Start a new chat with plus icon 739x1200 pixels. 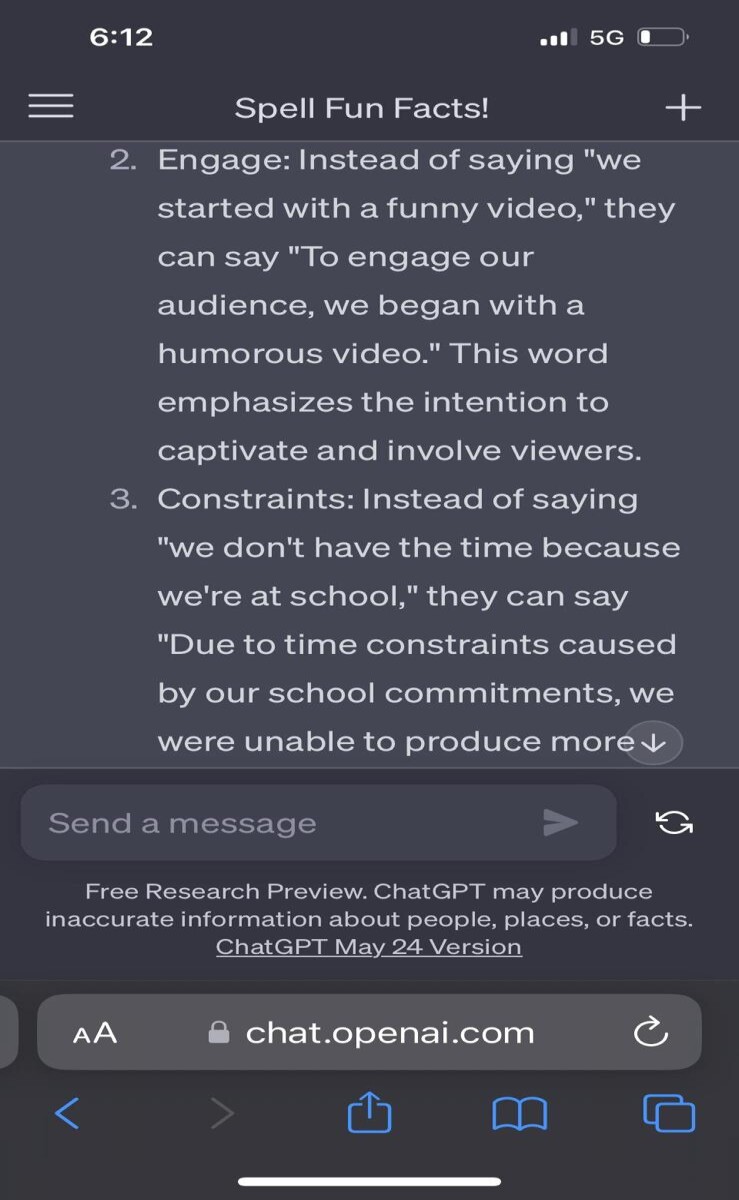coord(683,107)
